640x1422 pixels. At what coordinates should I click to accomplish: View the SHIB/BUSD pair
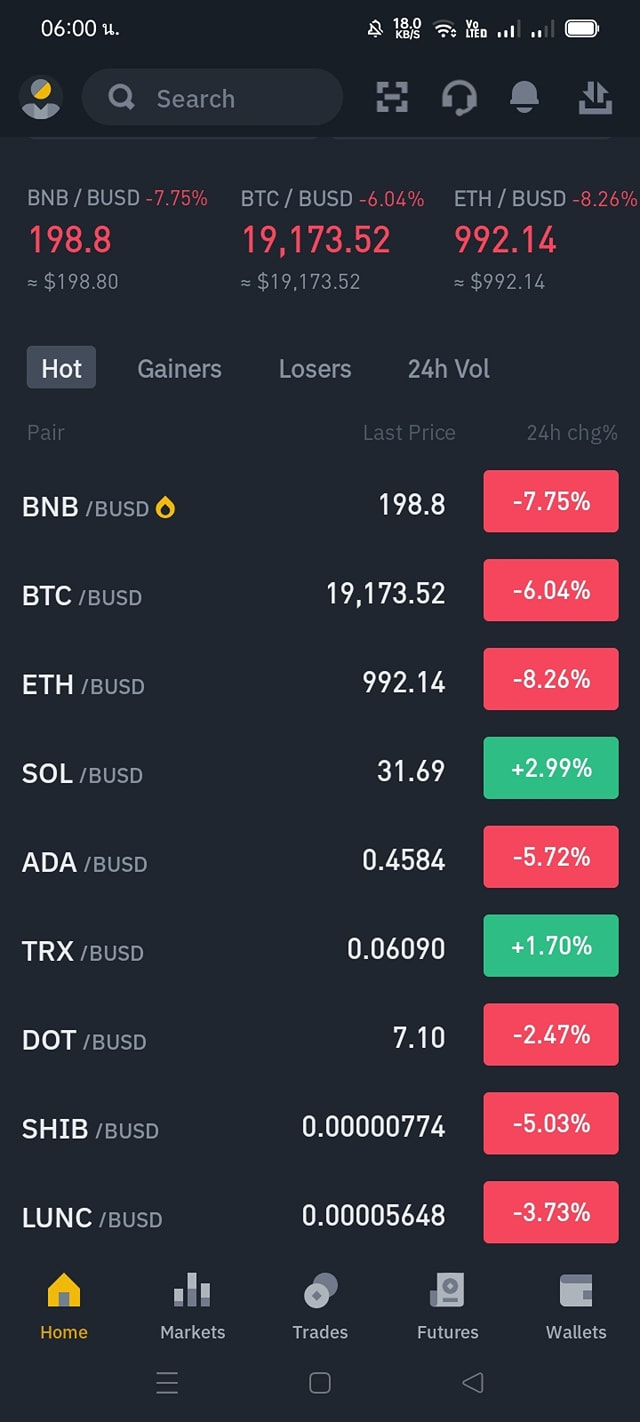tap(320, 1127)
